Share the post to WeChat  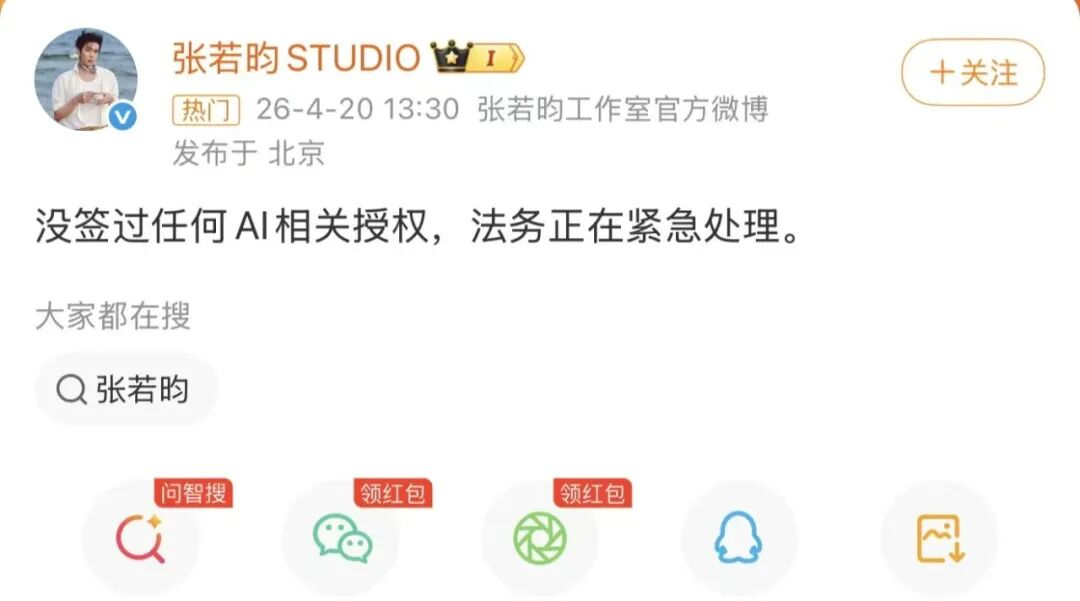(341, 539)
